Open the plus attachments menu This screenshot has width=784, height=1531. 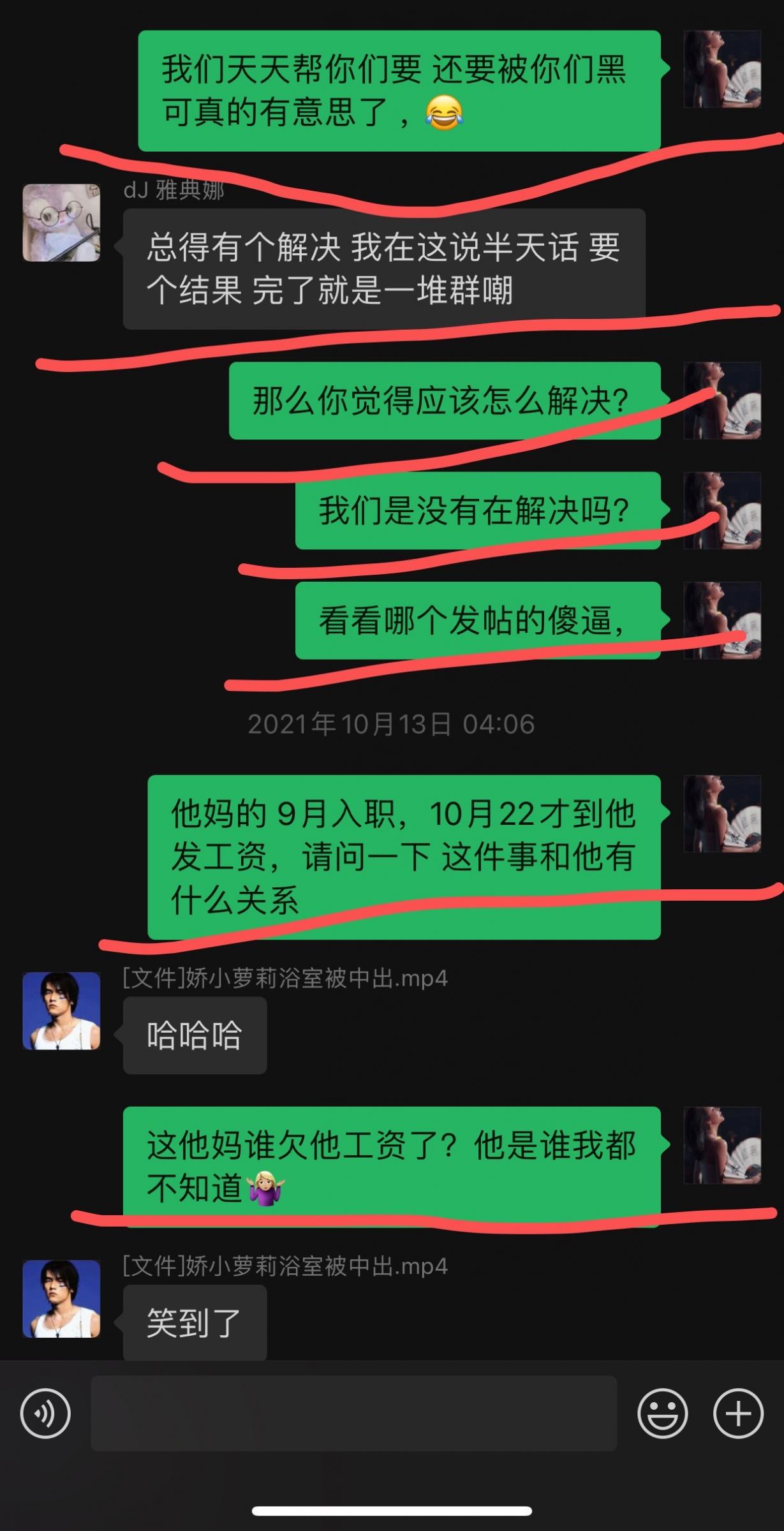[738, 1414]
